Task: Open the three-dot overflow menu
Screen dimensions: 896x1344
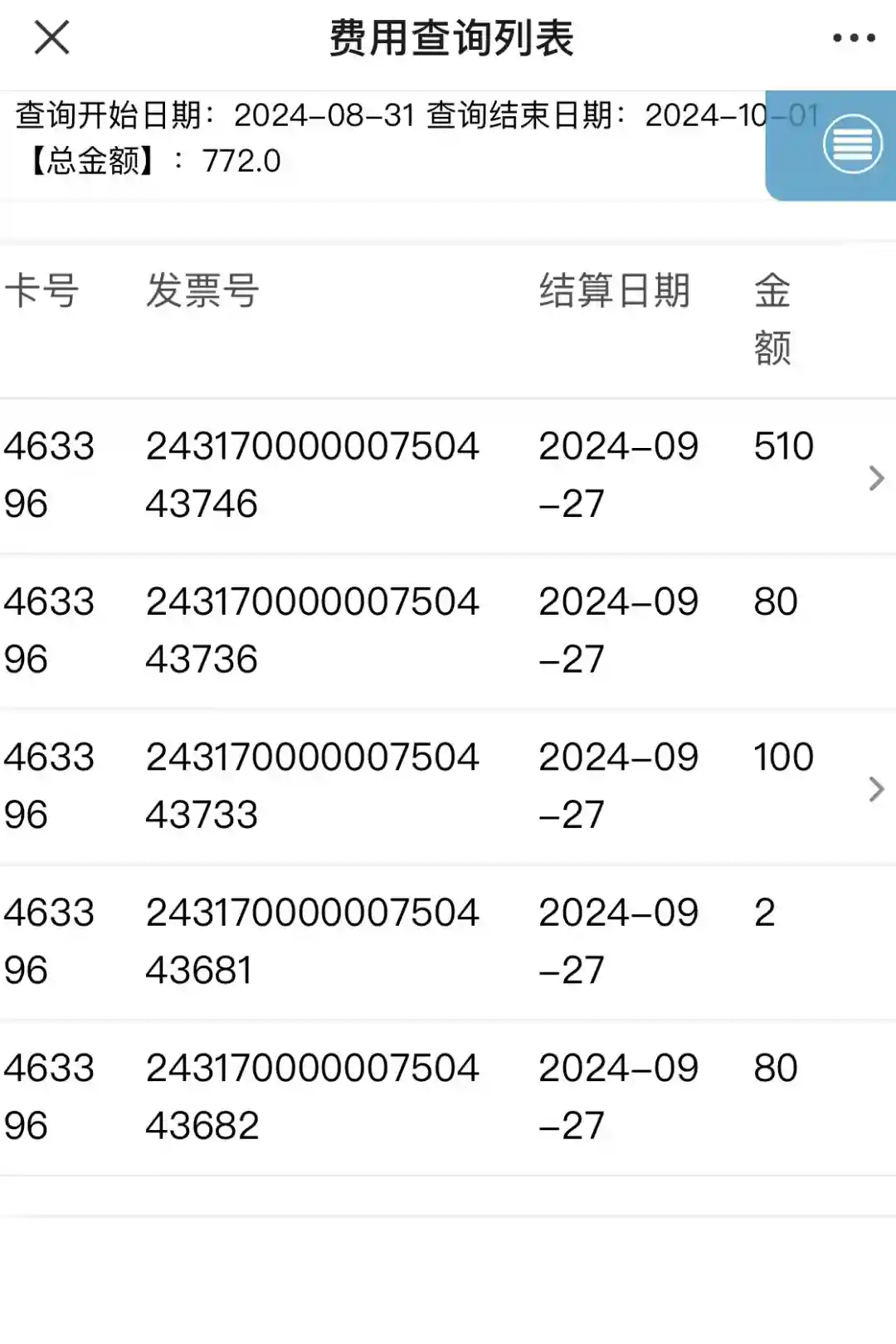Action: 854,38
